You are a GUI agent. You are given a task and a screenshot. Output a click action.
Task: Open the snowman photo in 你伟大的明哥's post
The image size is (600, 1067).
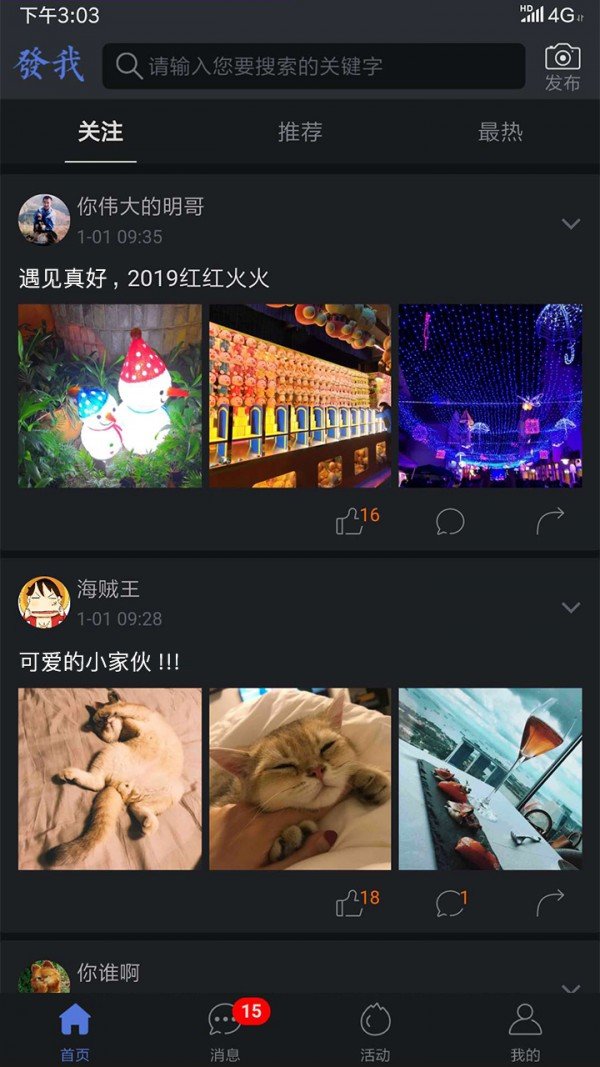(x=110, y=396)
